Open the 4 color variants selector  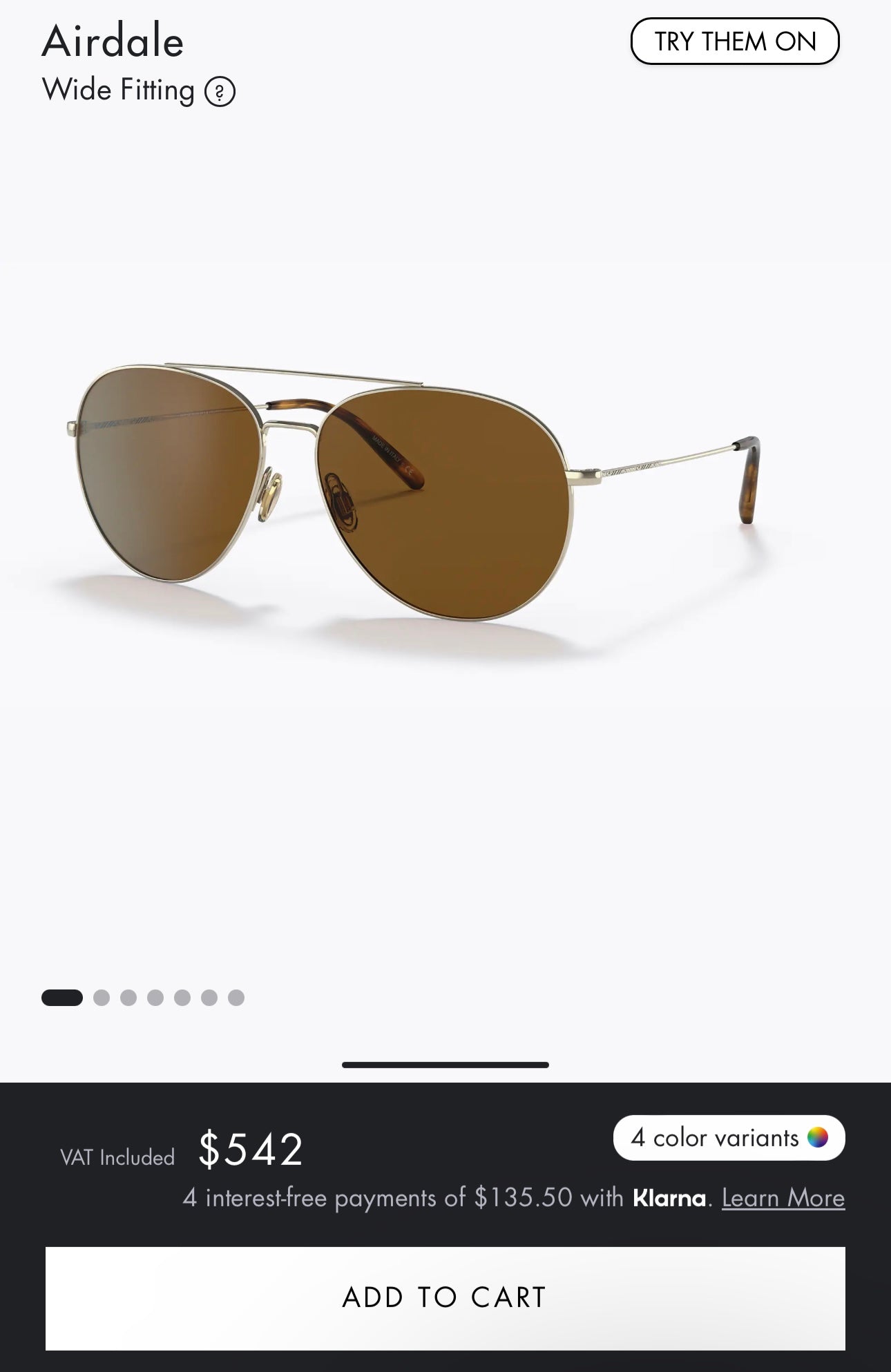[729, 1137]
